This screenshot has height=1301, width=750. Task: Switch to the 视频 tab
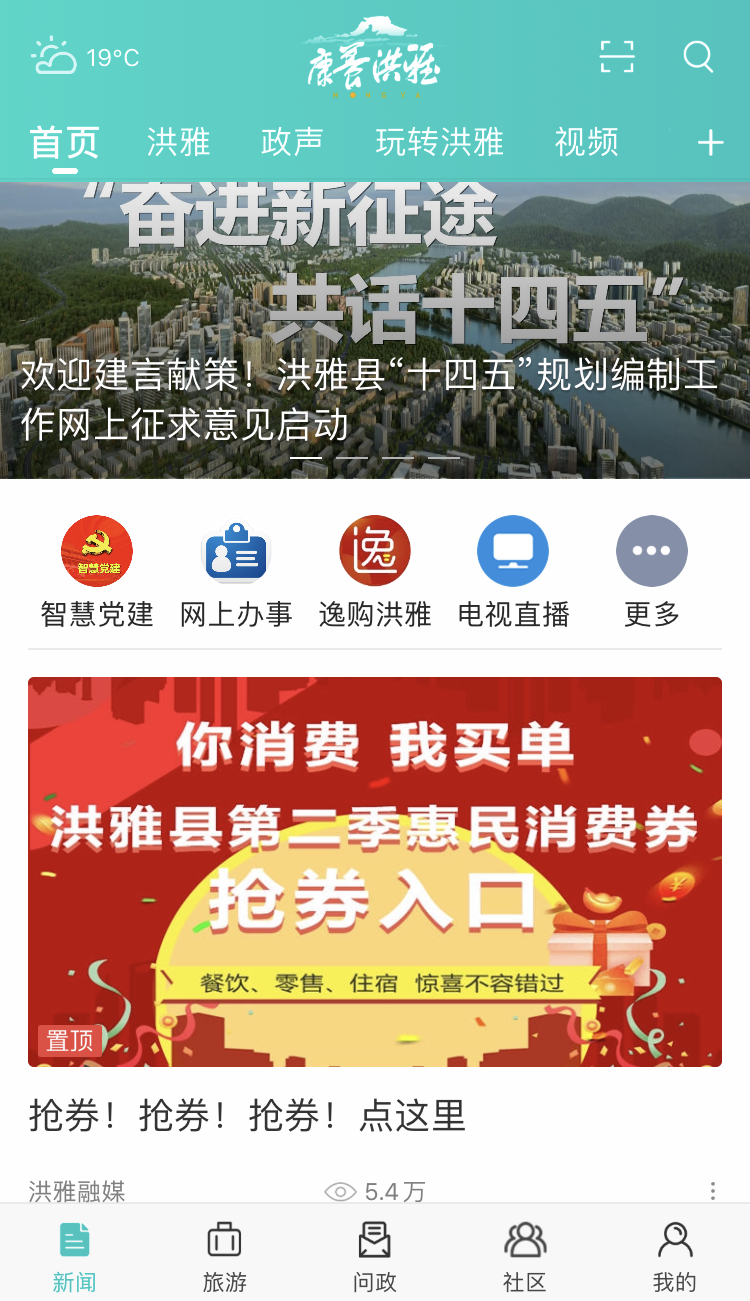tap(587, 143)
